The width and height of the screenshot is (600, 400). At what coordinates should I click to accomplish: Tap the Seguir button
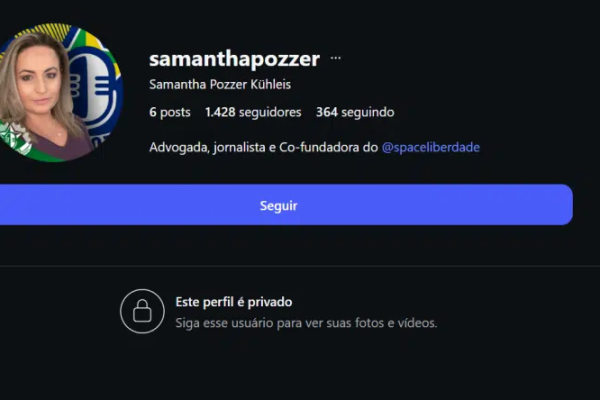pyautogui.click(x=279, y=206)
